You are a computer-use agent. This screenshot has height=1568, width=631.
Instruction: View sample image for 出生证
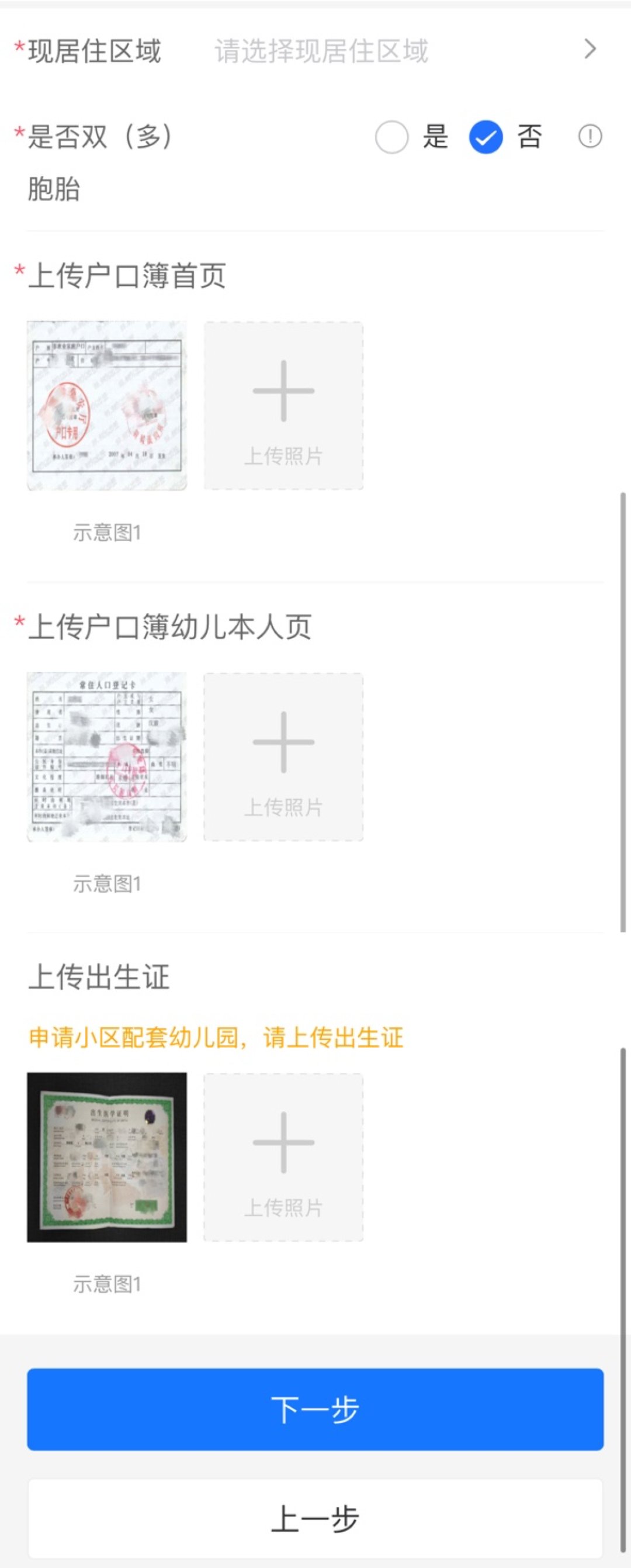[107, 1156]
